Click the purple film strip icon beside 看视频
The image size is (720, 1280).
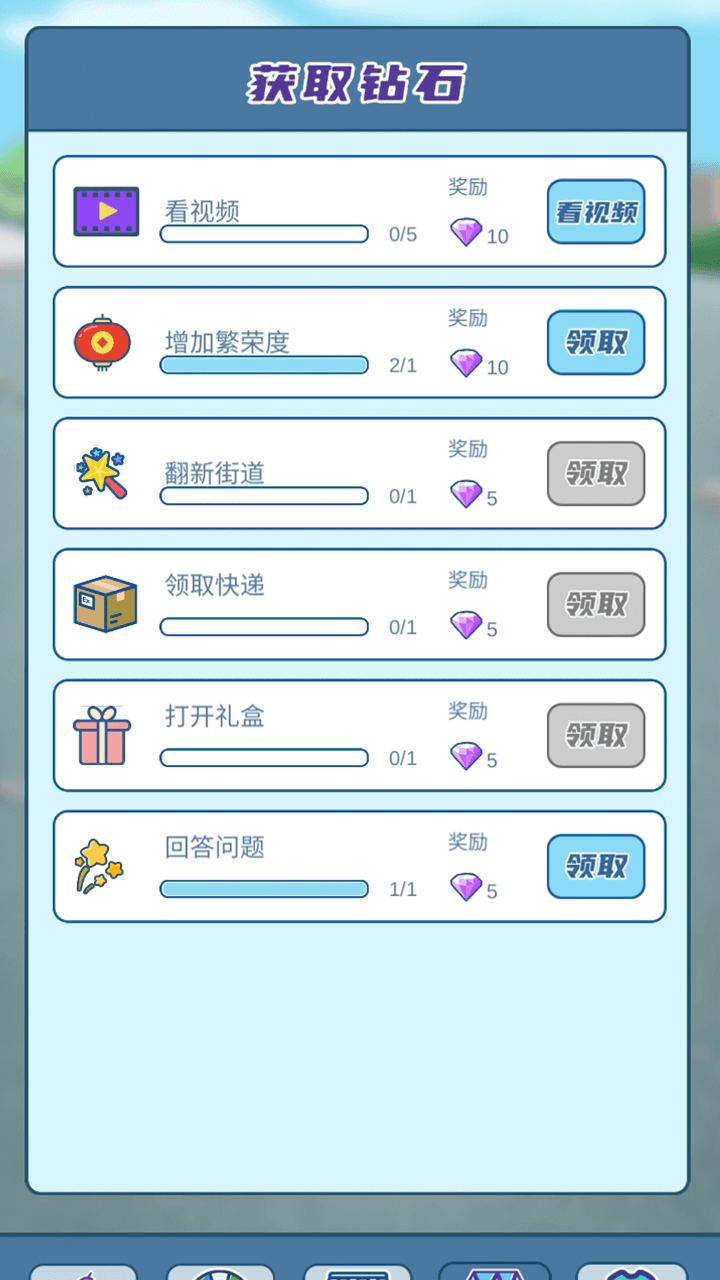tap(106, 210)
